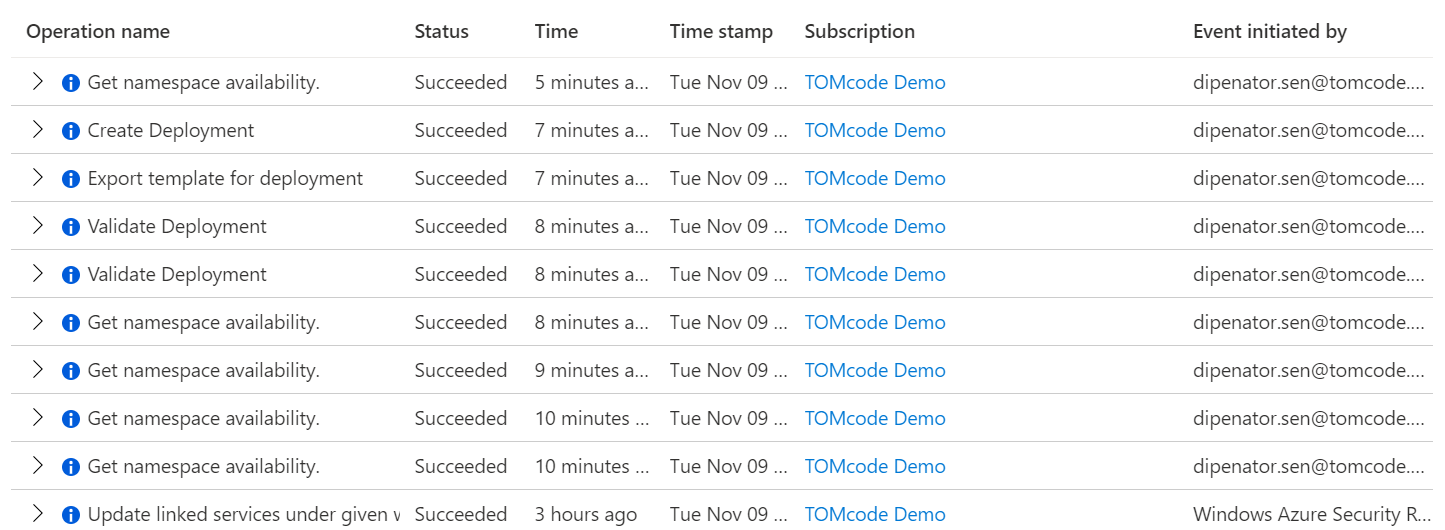The width and height of the screenshot is (1445, 530).
Task: Open TOMcode Demo link in the 5 minutes ago row
Action: click(874, 82)
